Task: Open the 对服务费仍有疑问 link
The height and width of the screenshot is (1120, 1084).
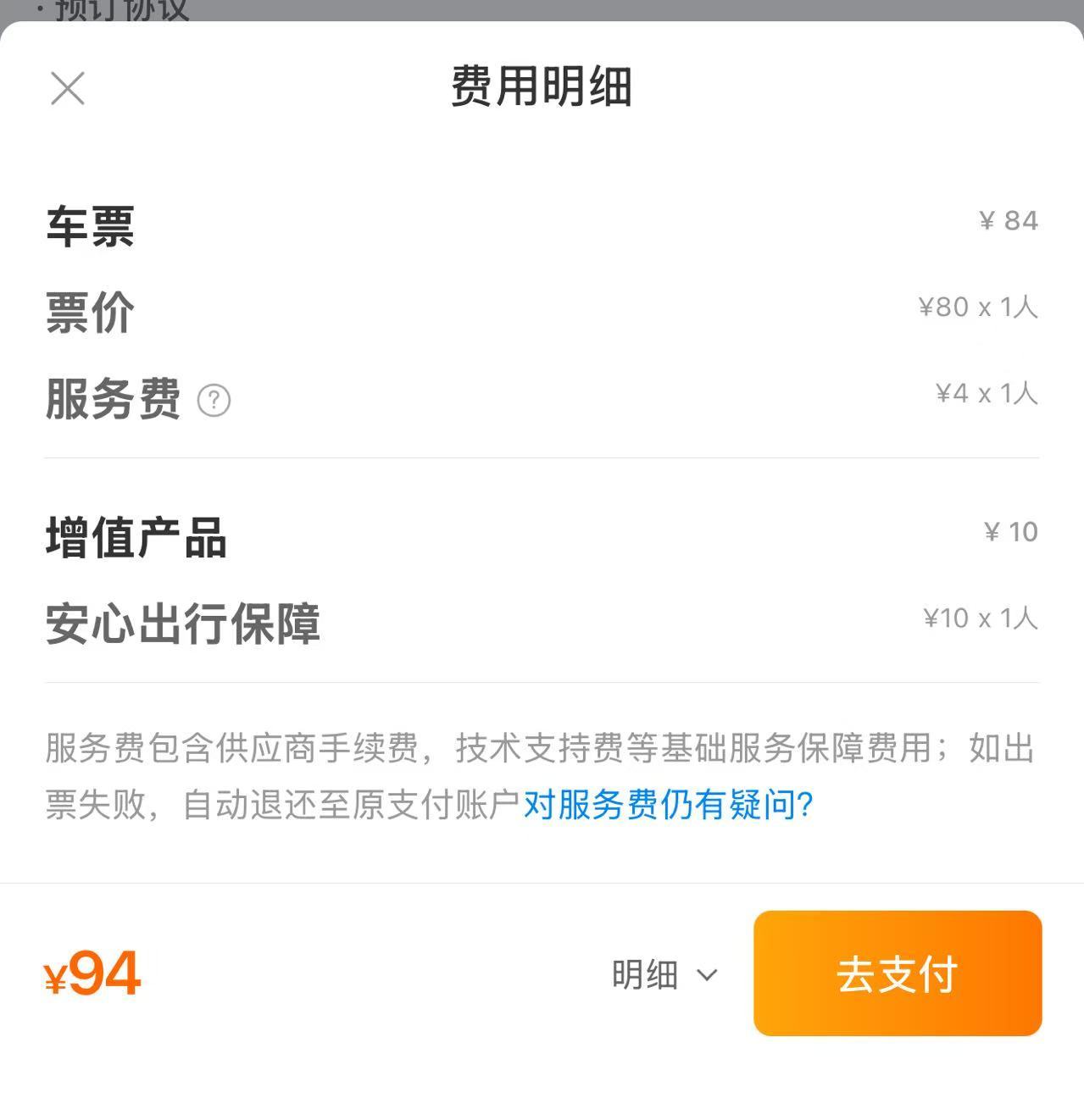Action: tap(669, 805)
